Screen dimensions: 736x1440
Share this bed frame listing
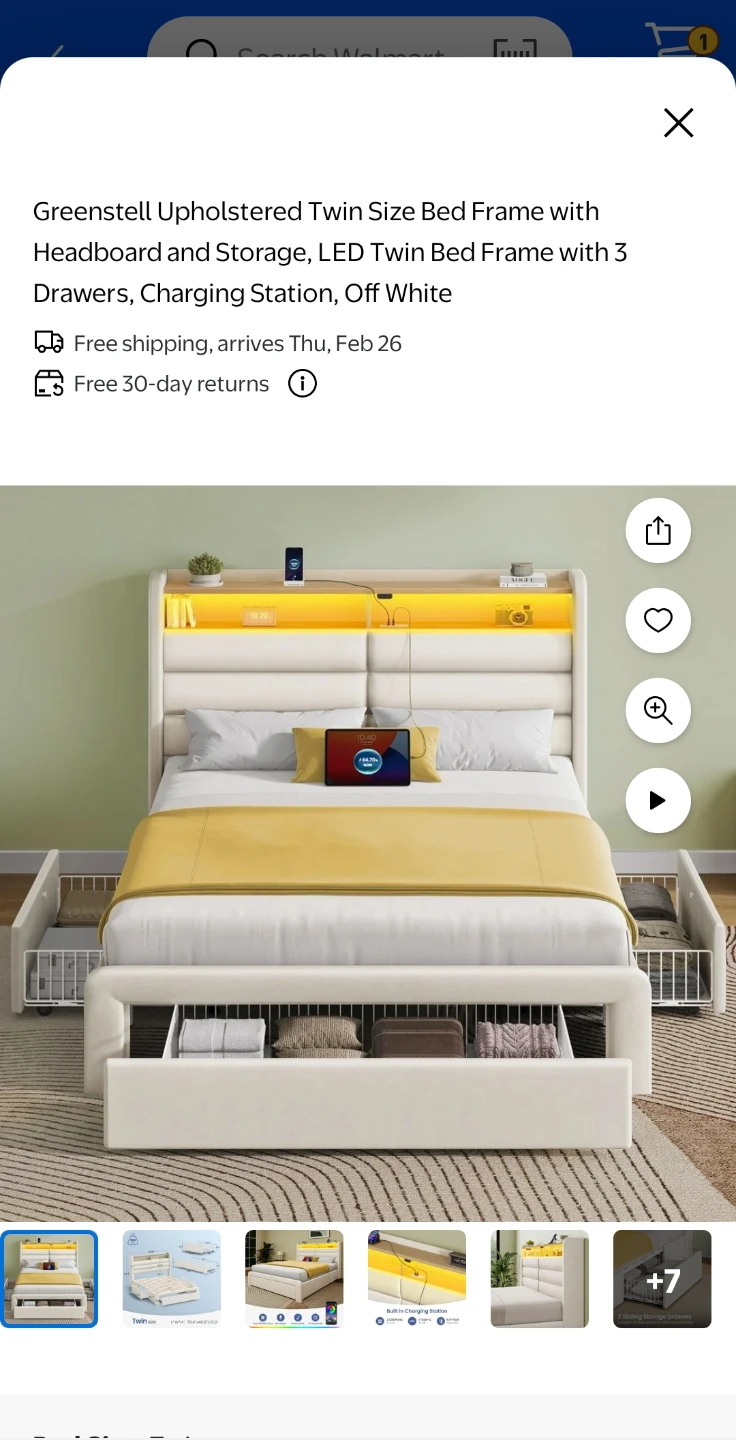(x=658, y=530)
